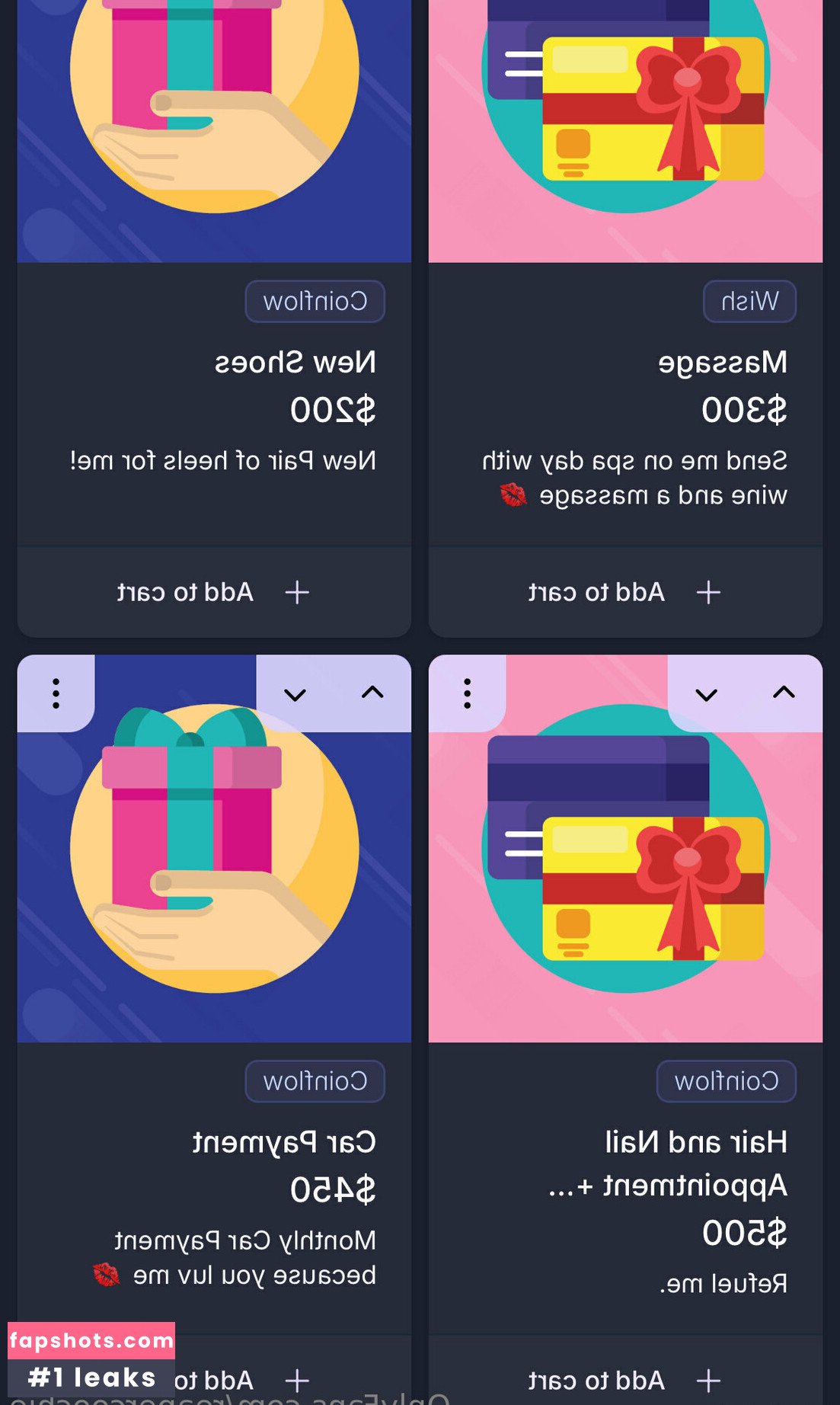Add New Shoes to cart

(x=214, y=592)
